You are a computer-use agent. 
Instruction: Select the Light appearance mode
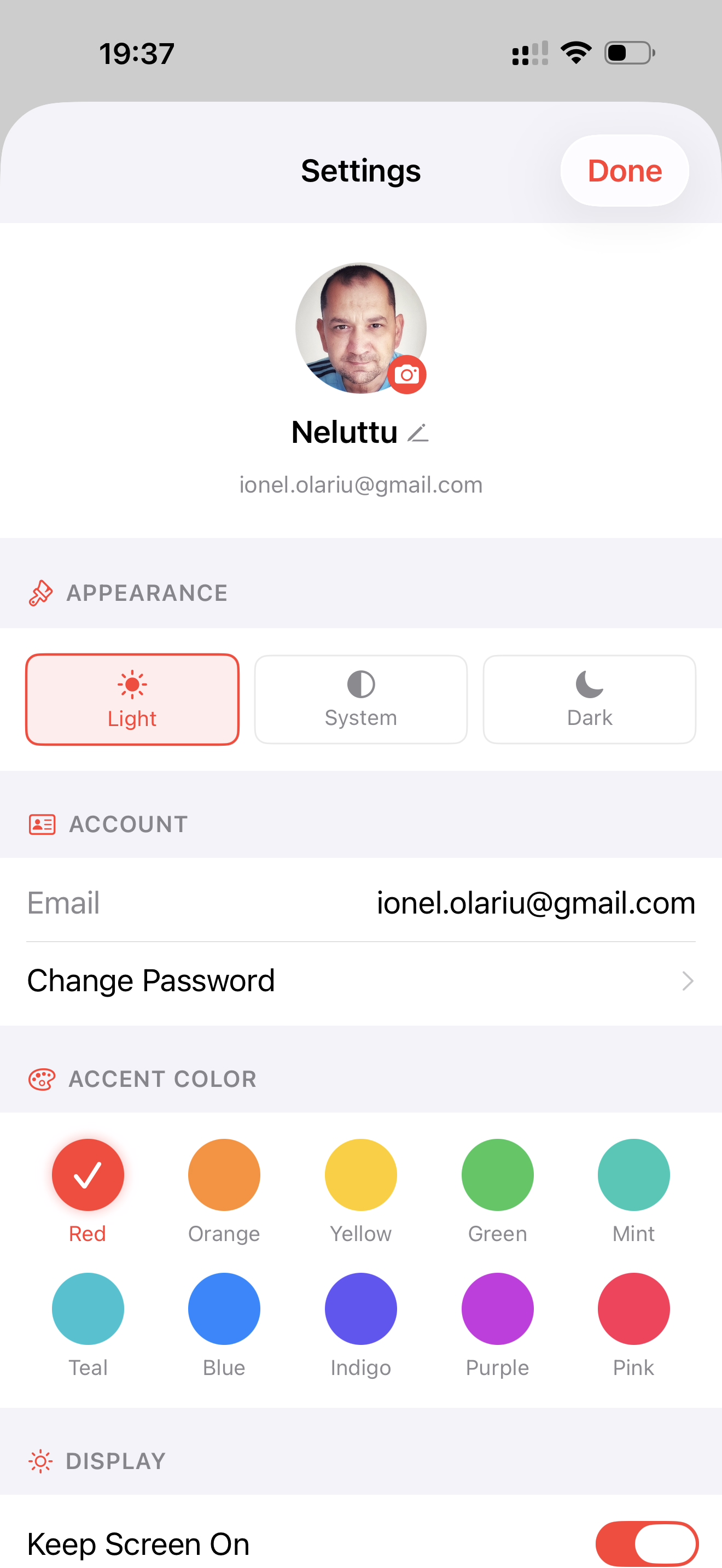click(x=132, y=699)
